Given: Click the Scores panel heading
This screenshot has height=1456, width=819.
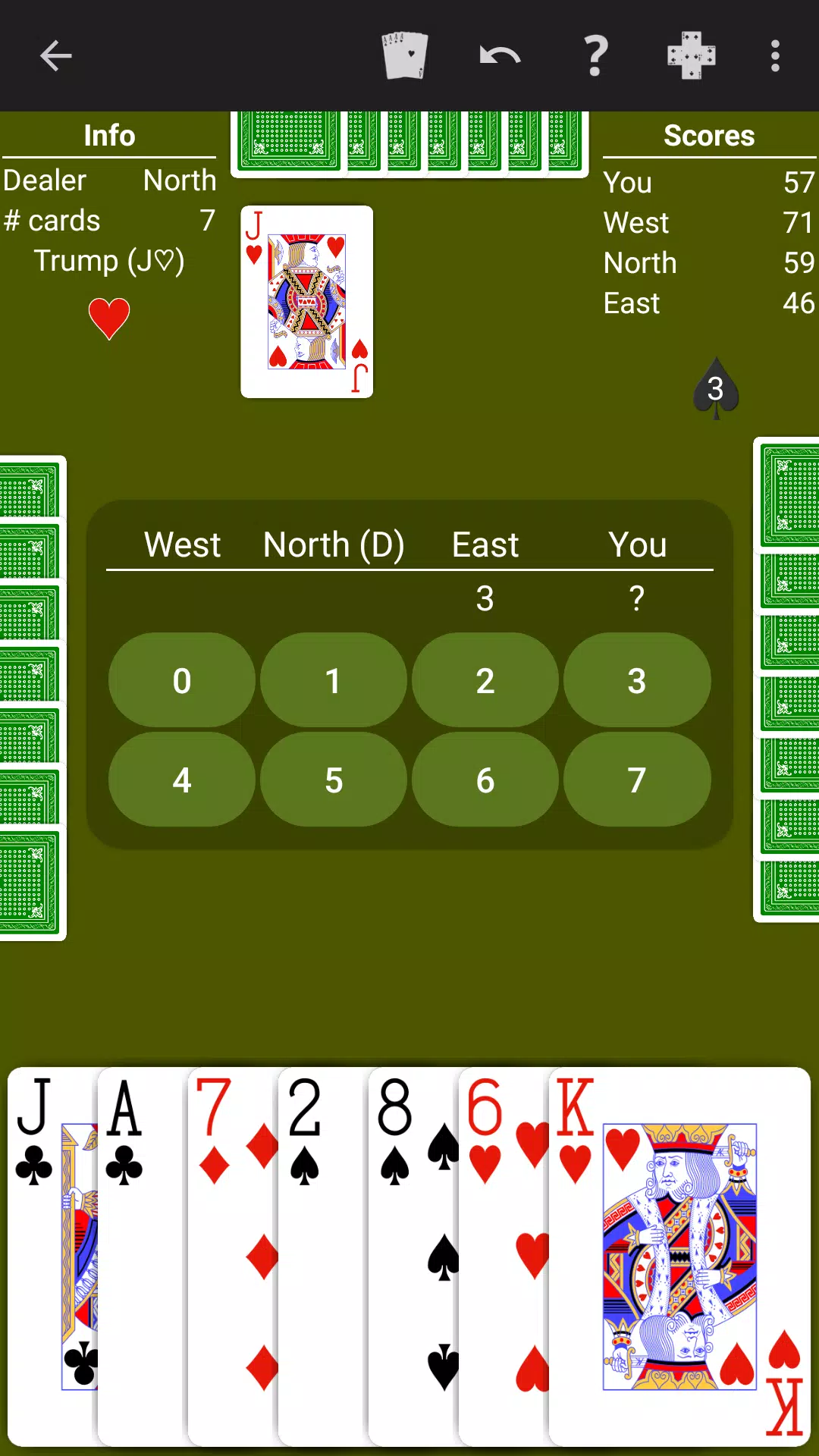Looking at the screenshot, I should pos(708,135).
